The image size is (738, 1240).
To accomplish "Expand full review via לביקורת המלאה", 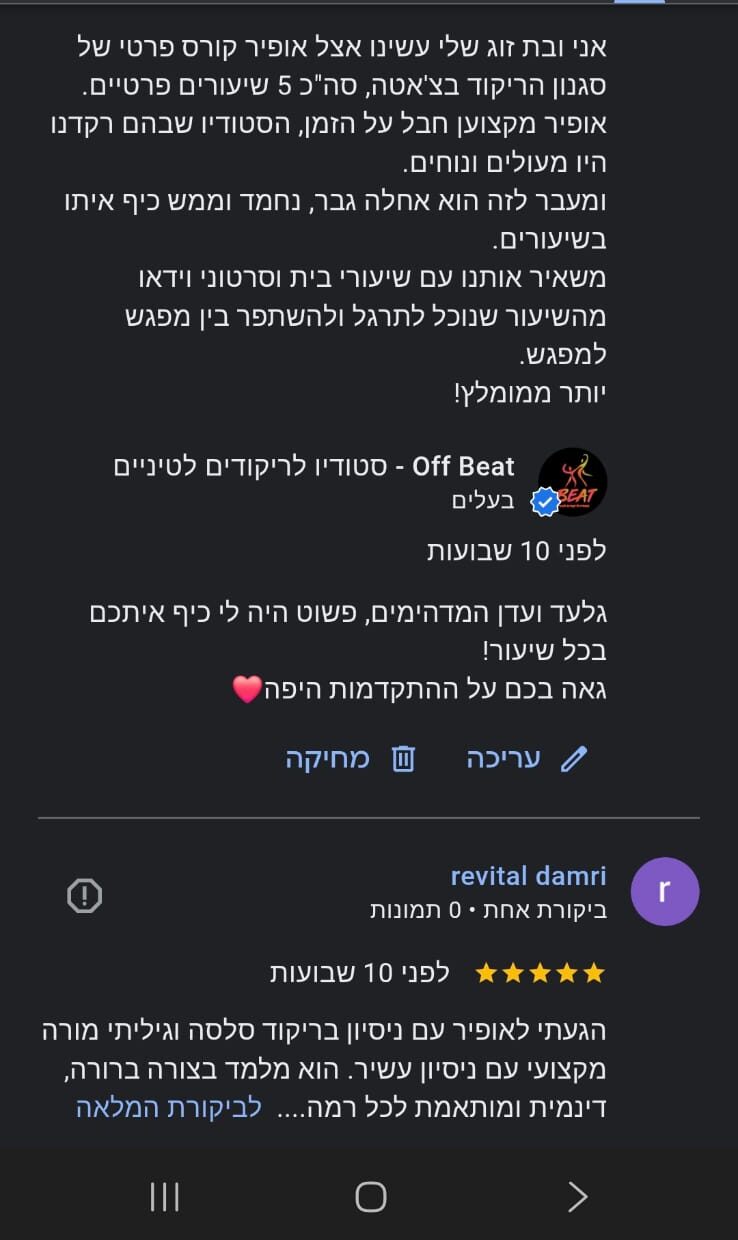I will click(168, 1107).
